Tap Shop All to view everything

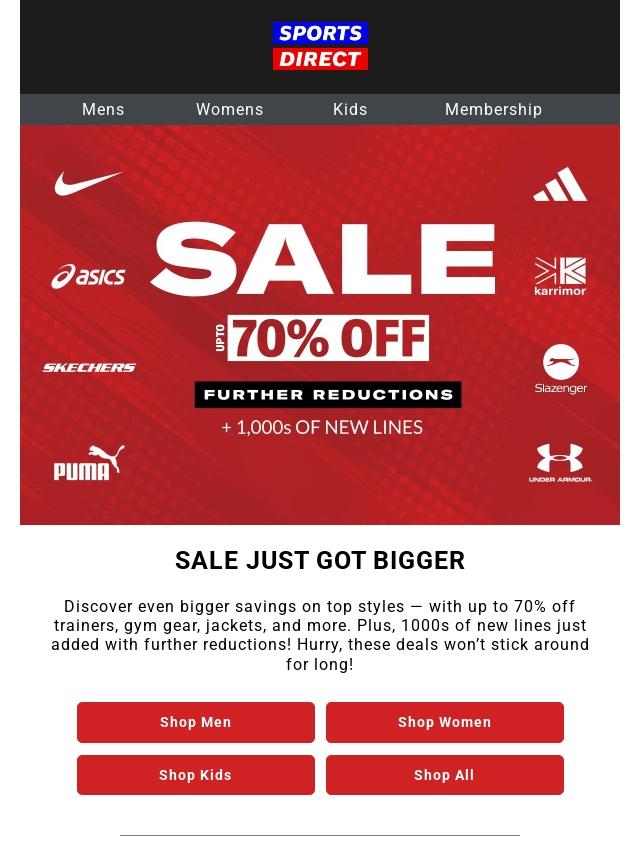tap(445, 775)
